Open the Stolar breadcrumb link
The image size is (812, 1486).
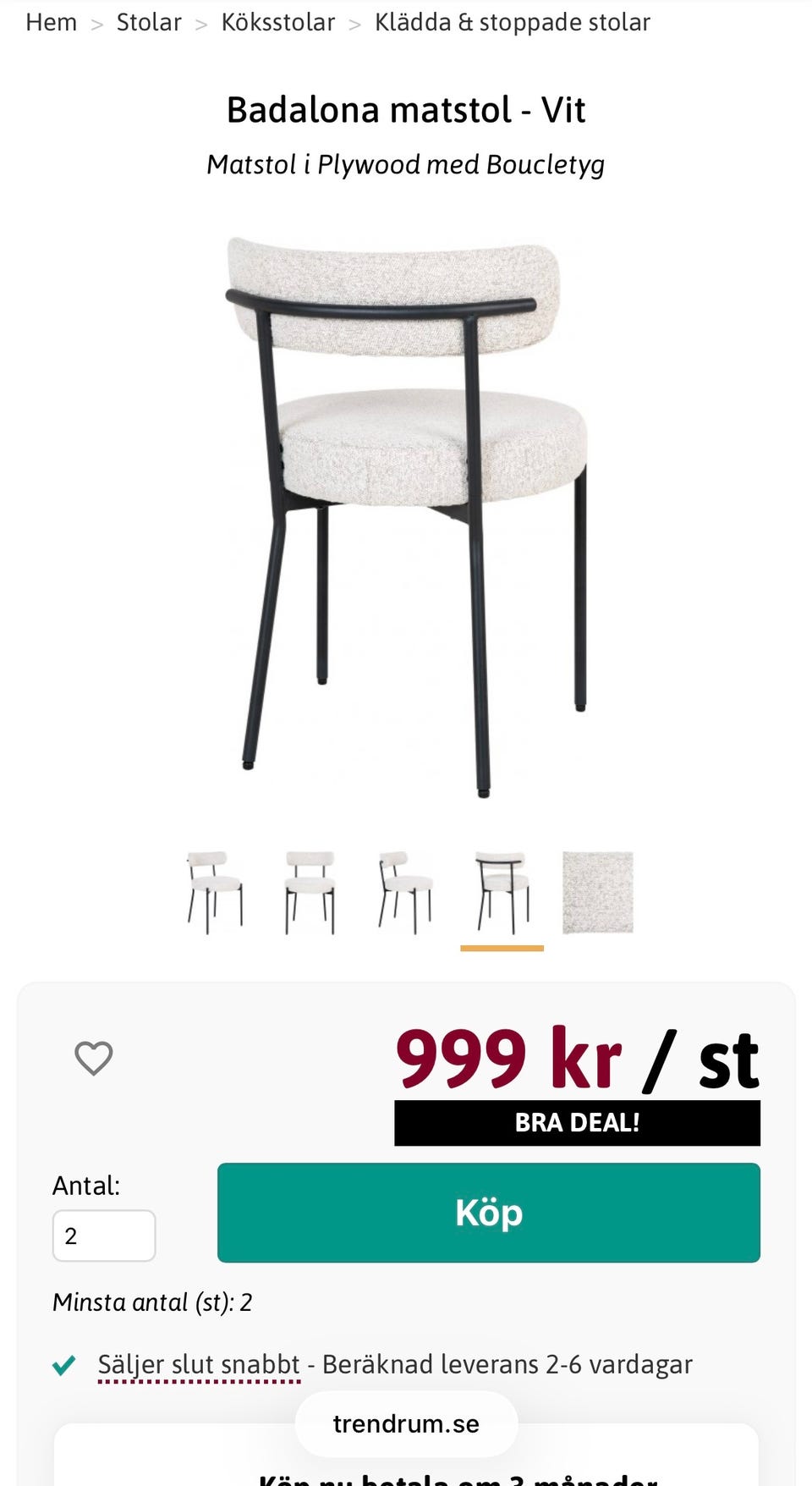148,23
